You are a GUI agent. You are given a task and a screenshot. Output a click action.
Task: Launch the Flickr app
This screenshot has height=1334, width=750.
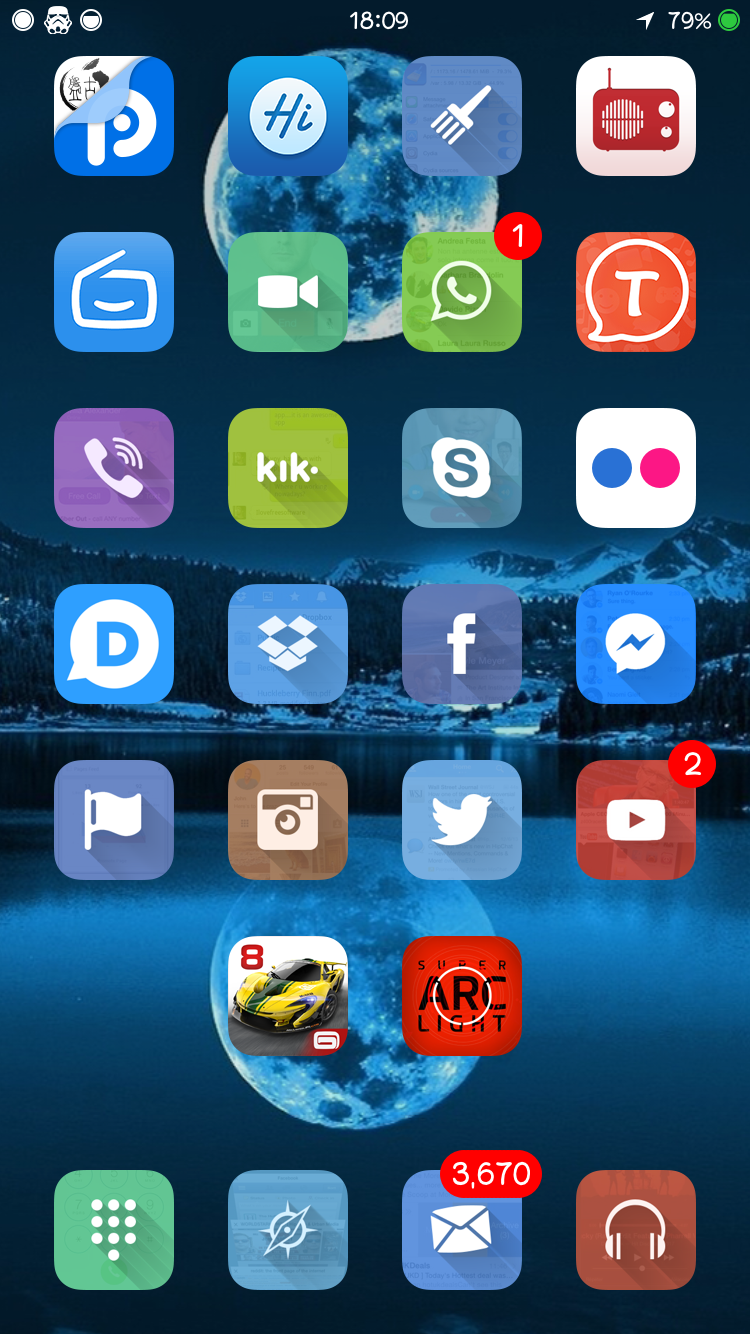point(635,468)
